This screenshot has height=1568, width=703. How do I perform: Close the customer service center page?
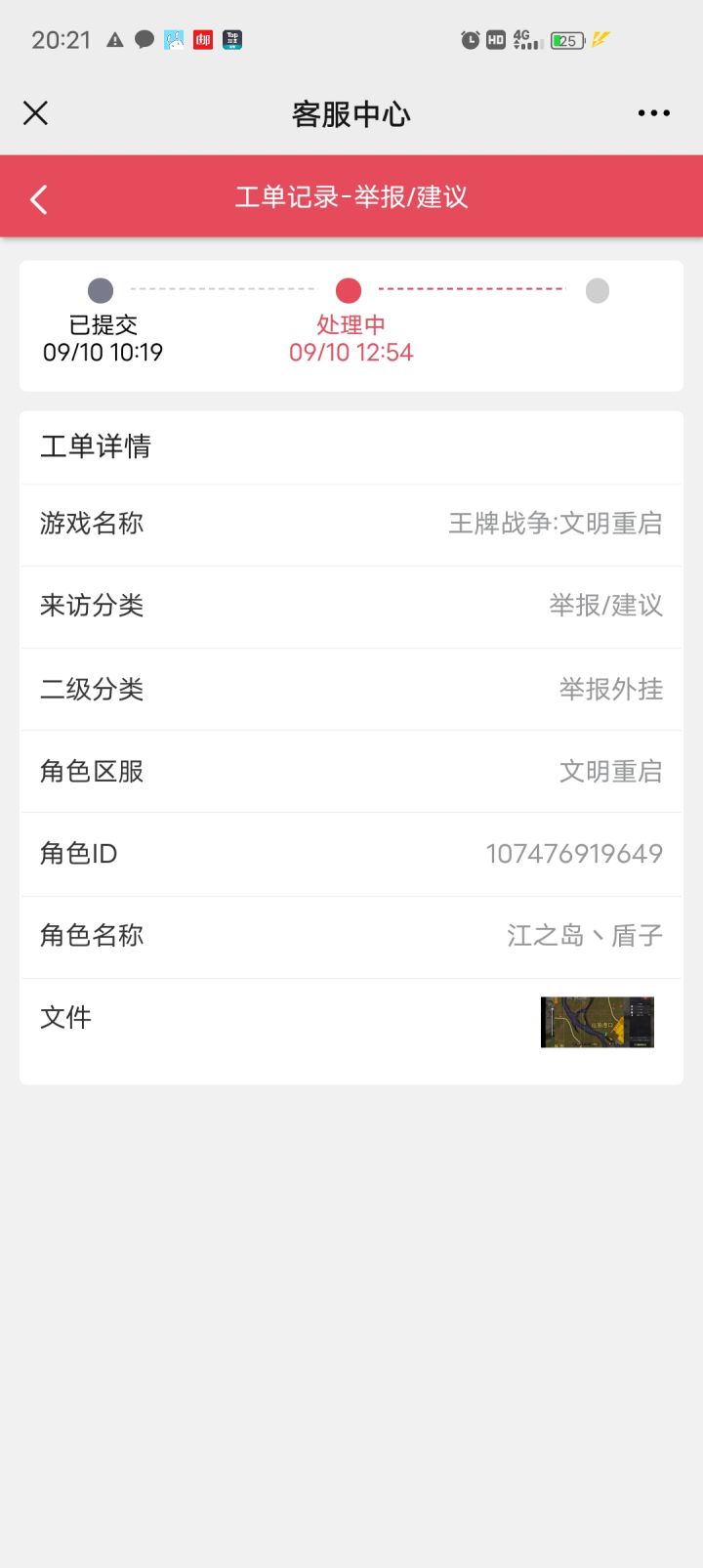(x=35, y=113)
